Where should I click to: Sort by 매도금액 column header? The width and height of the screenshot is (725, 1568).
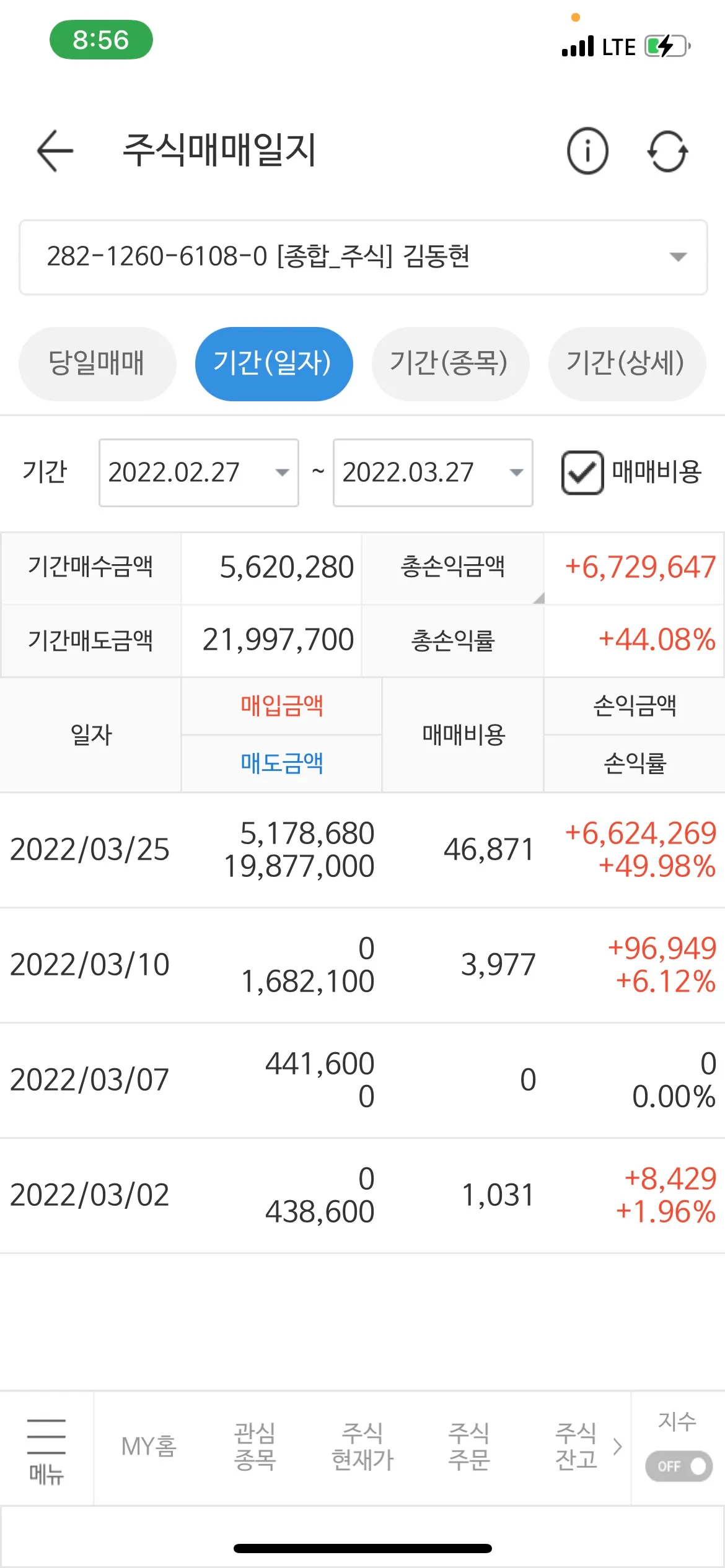pos(282,764)
